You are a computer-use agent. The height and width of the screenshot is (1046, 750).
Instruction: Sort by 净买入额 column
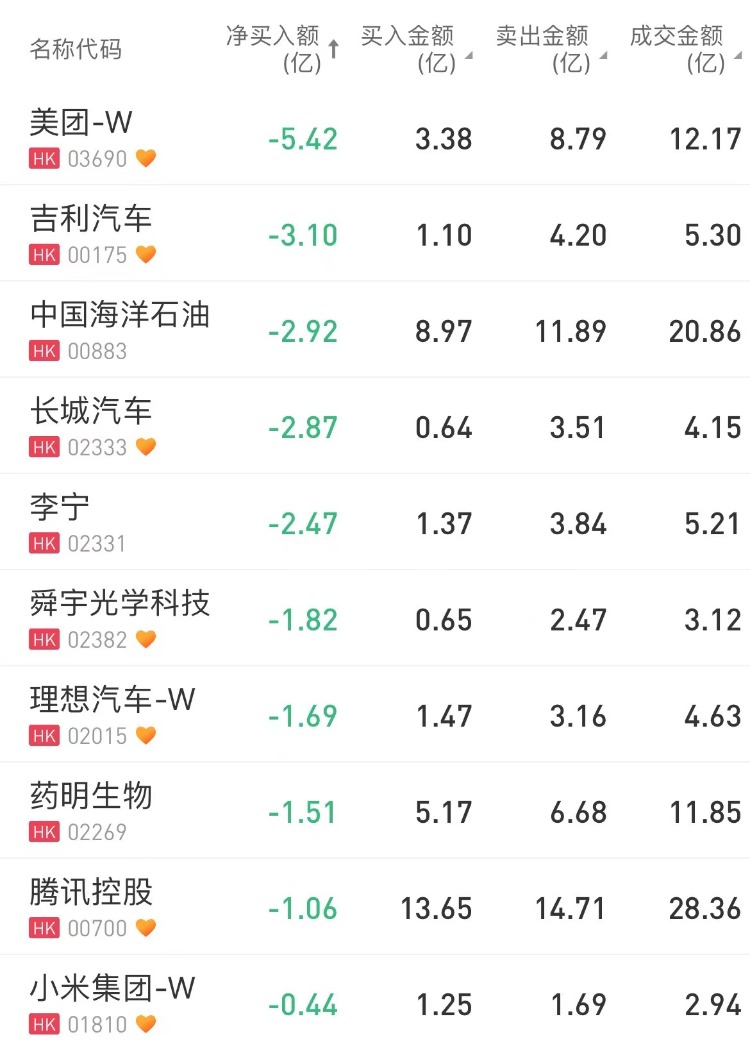point(281,49)
